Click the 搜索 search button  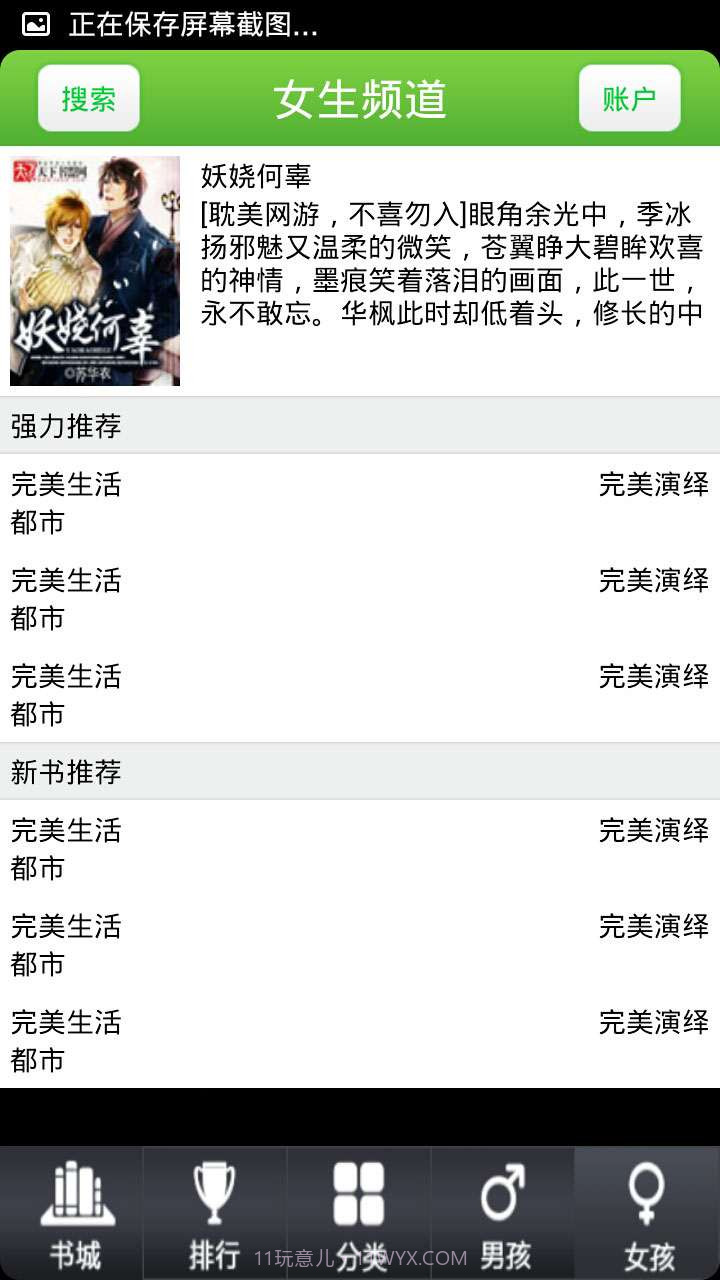click(x=88, y=97)
